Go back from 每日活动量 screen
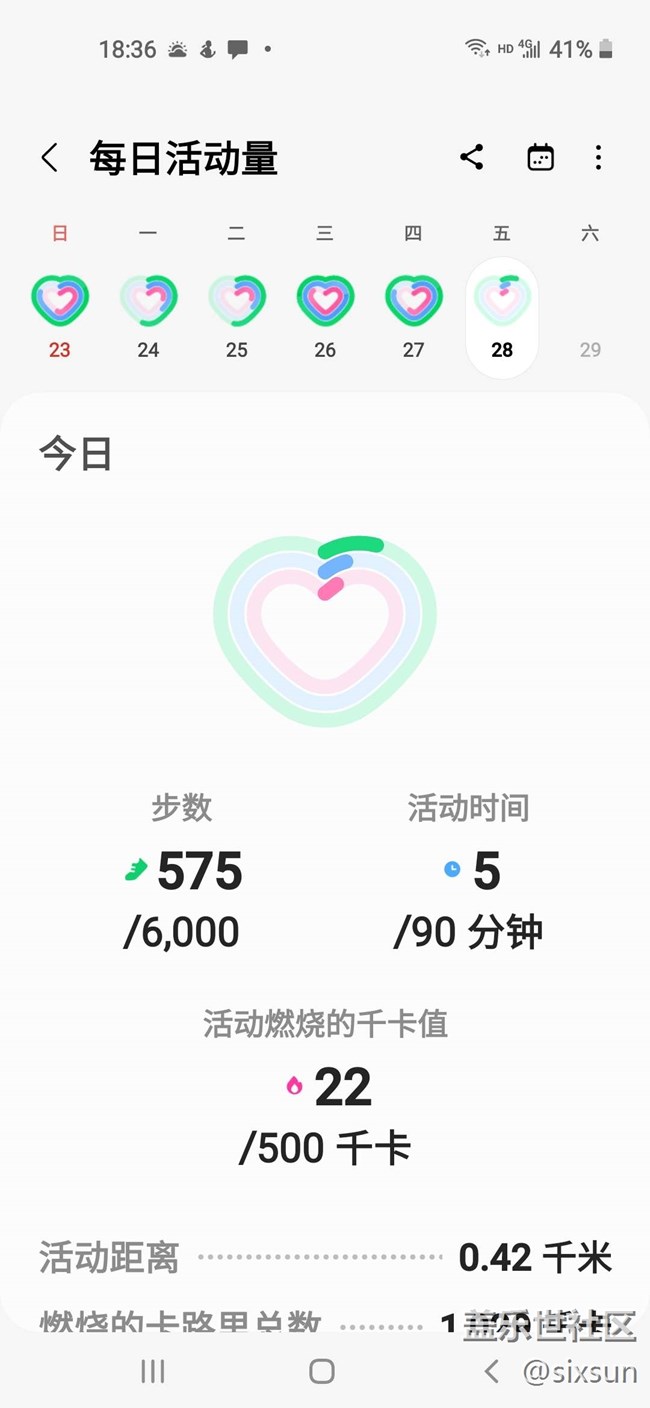Viewport: 650px width, 1408px height. point(49,158)
